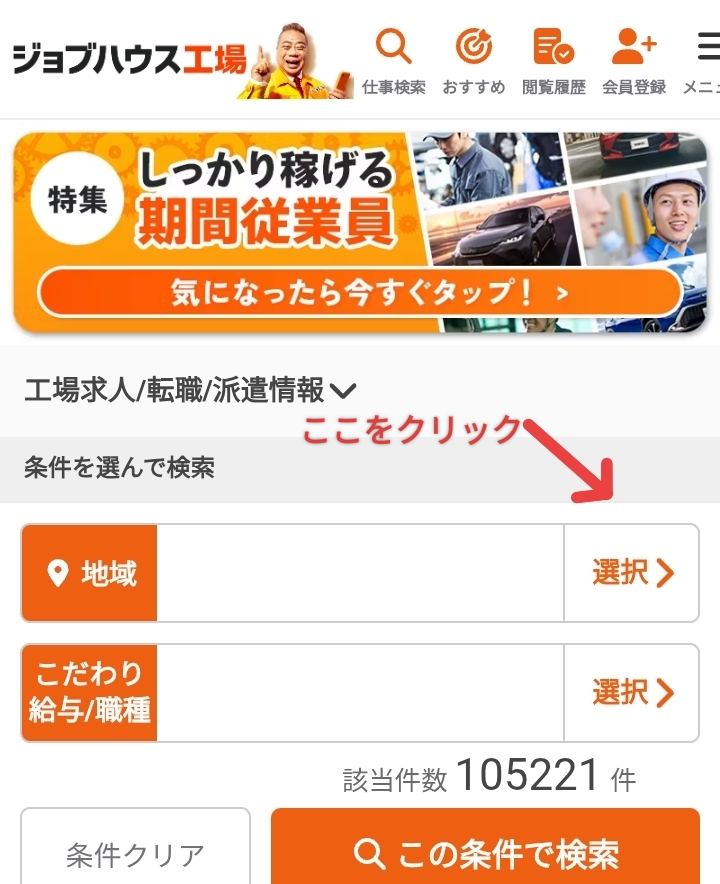
Task: View 閲覧履歴 browsing history
Action: pos(553,60)
